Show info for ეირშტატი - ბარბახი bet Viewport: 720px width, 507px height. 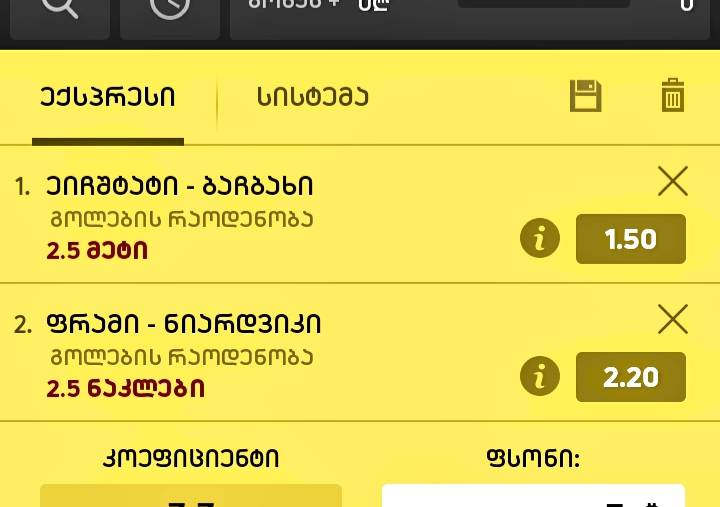pyautogui.click(x=540, y=239)
